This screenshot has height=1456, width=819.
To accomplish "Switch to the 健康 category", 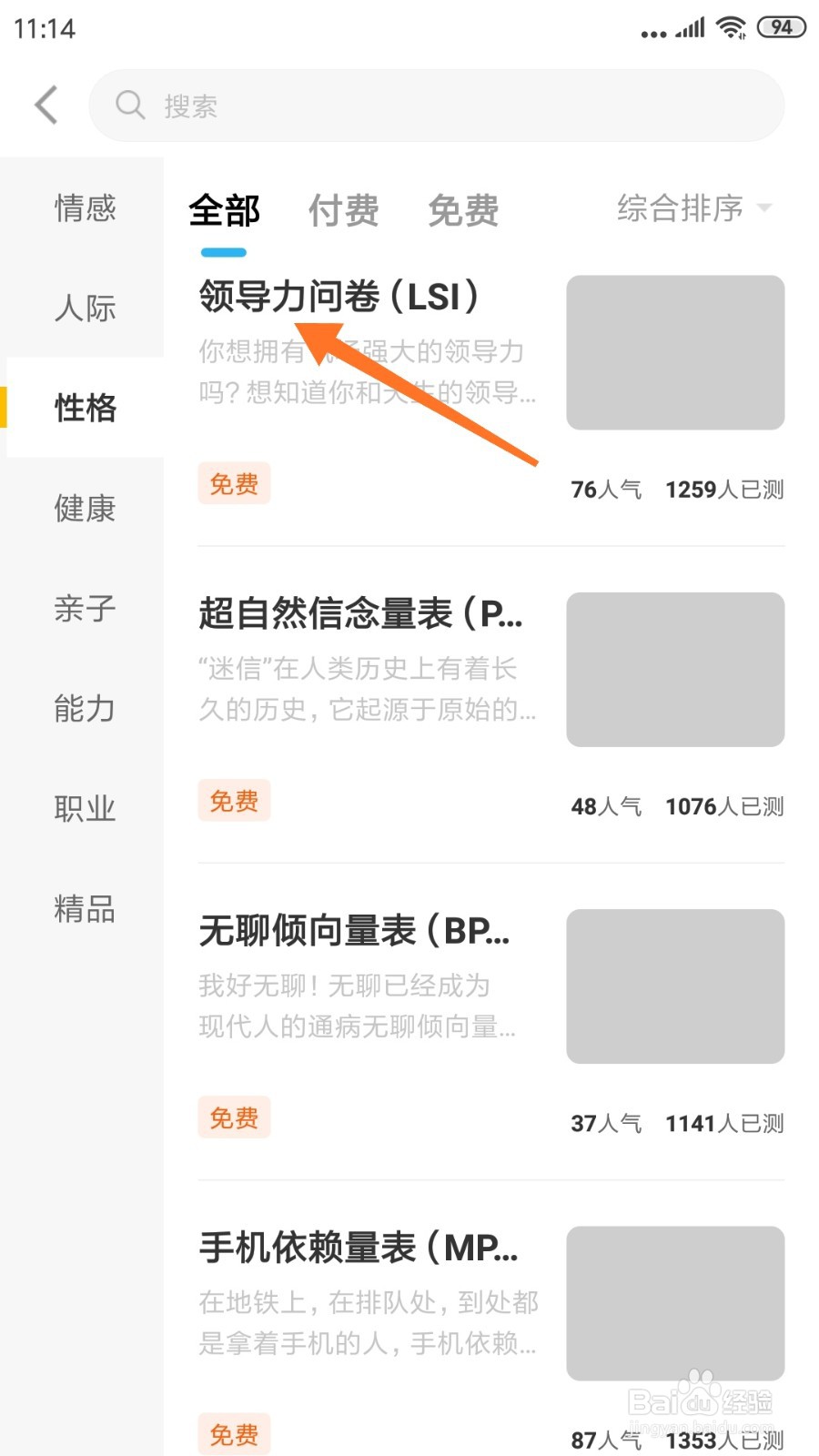I will (x=84, y=510).
